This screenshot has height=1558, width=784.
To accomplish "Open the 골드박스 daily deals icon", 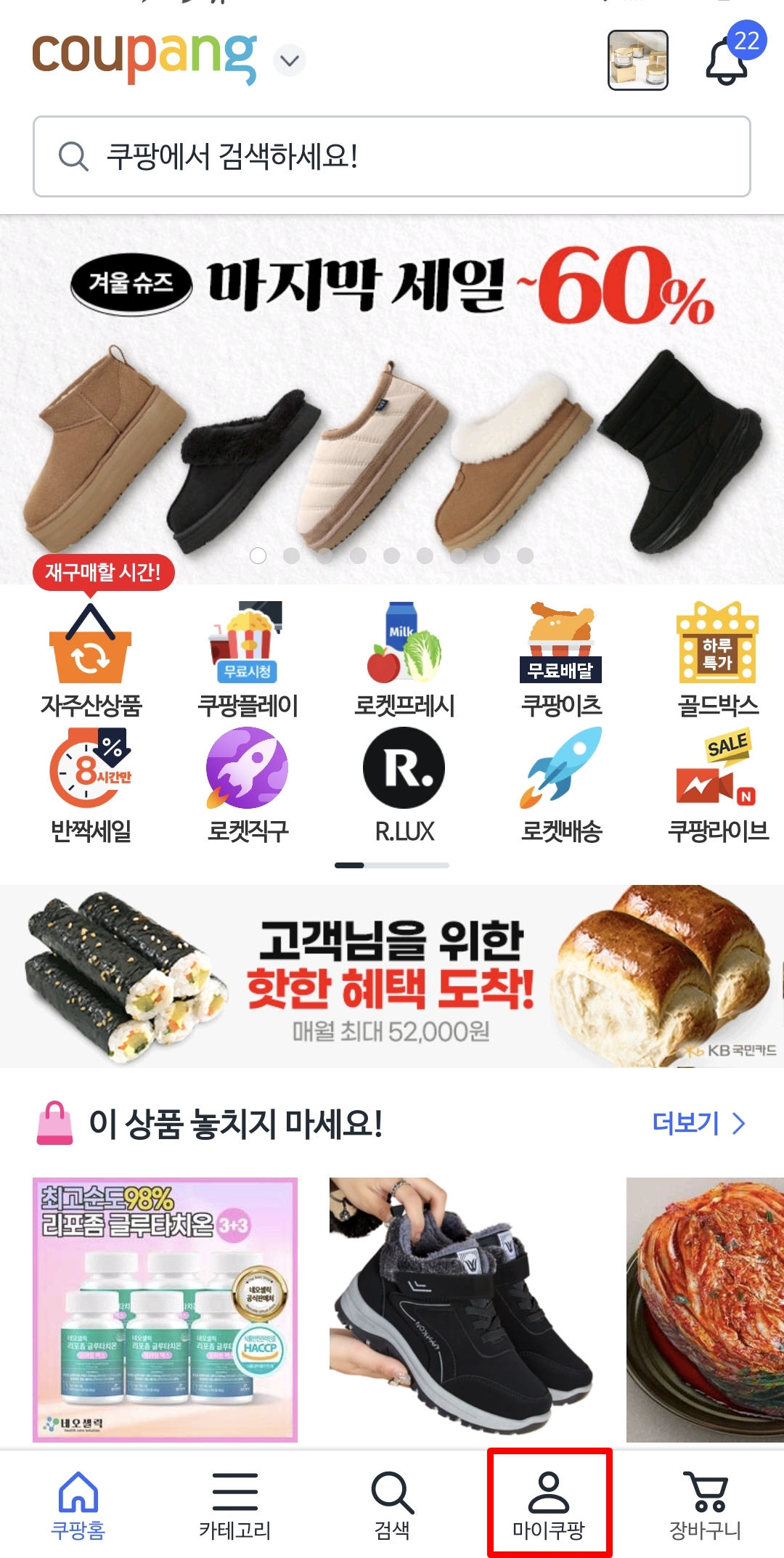I will [x=716, y=661].
